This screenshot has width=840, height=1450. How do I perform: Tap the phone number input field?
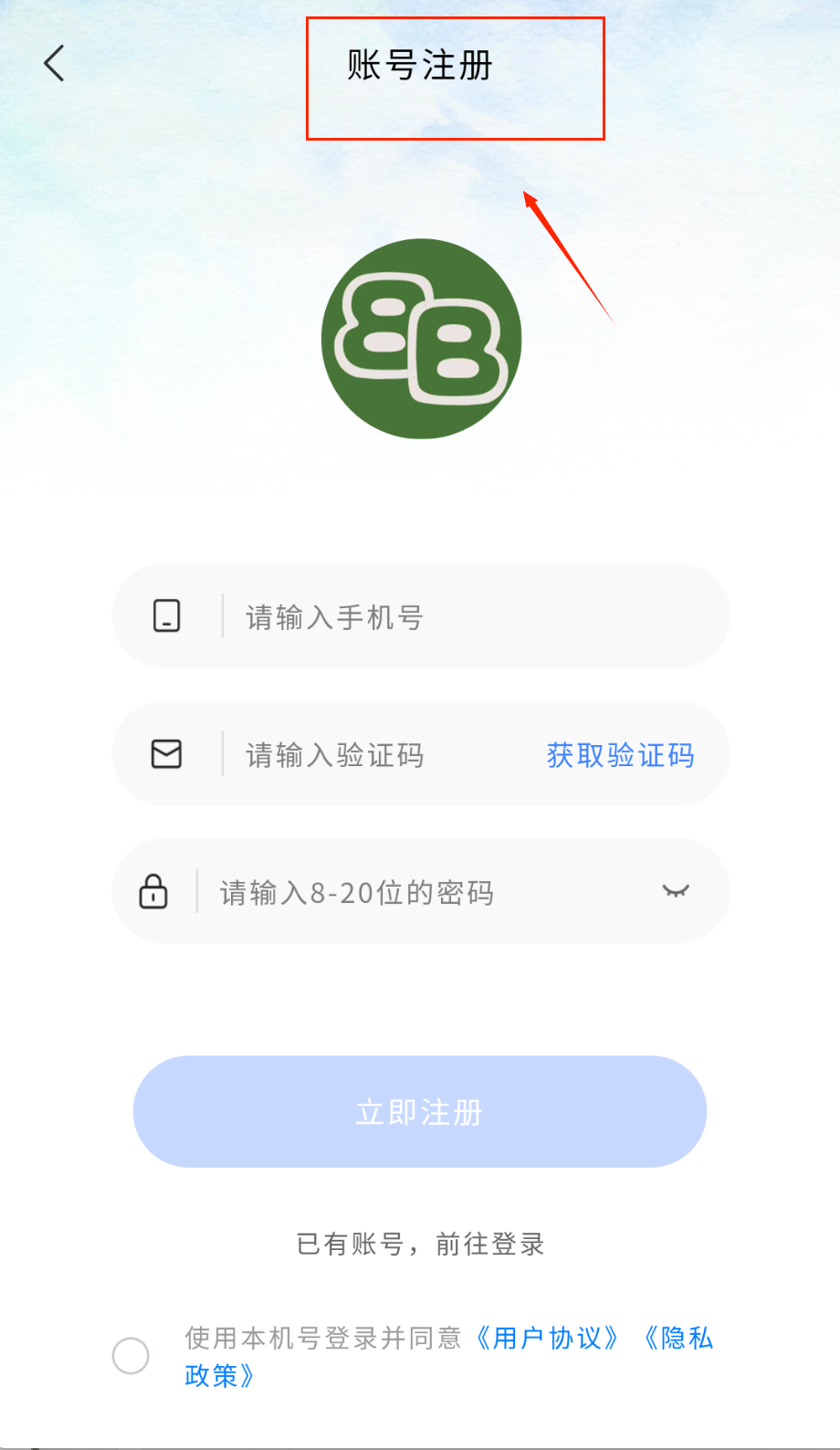(x=457, y=617)
